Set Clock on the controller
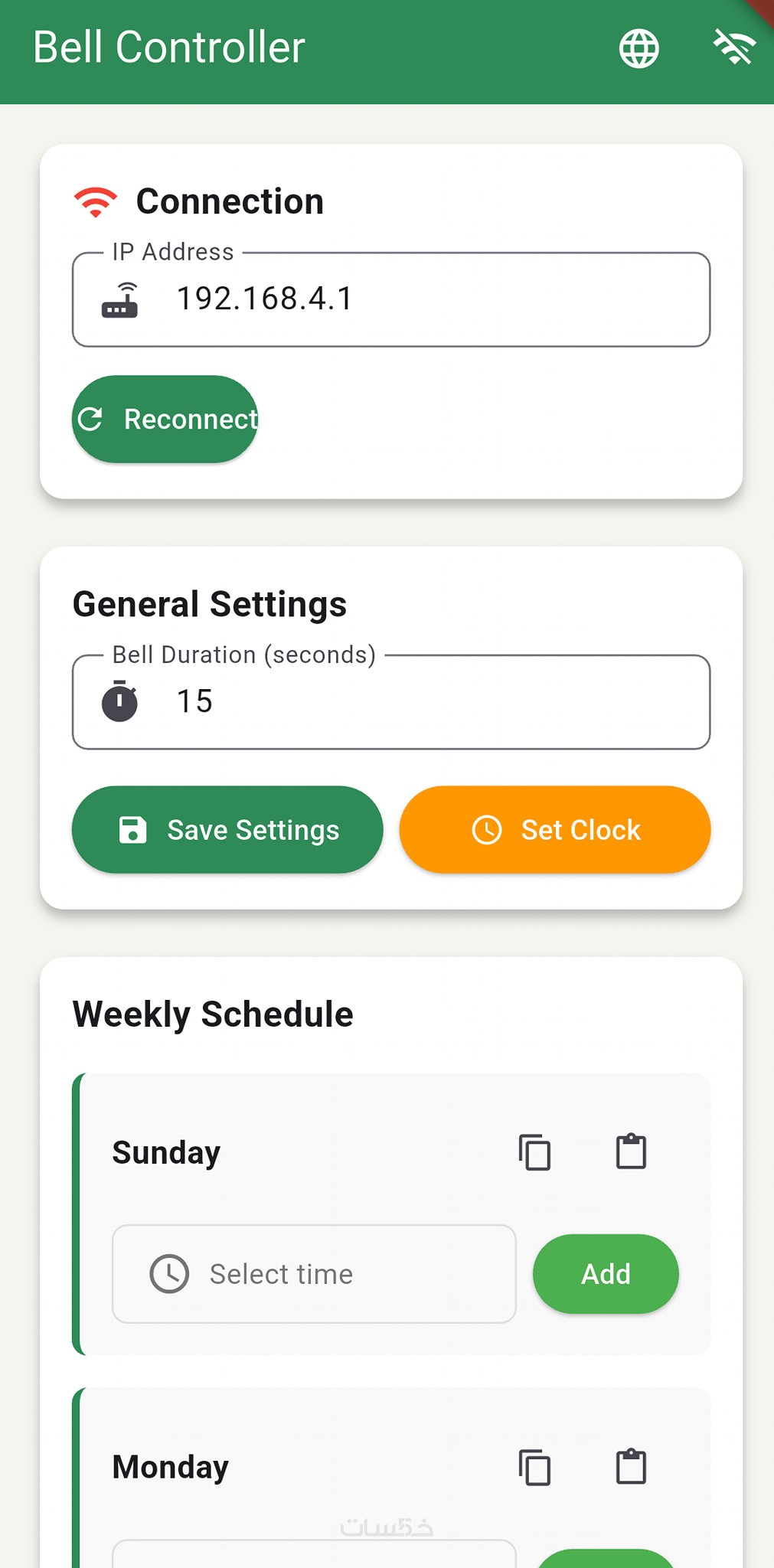 pos(555,830)
